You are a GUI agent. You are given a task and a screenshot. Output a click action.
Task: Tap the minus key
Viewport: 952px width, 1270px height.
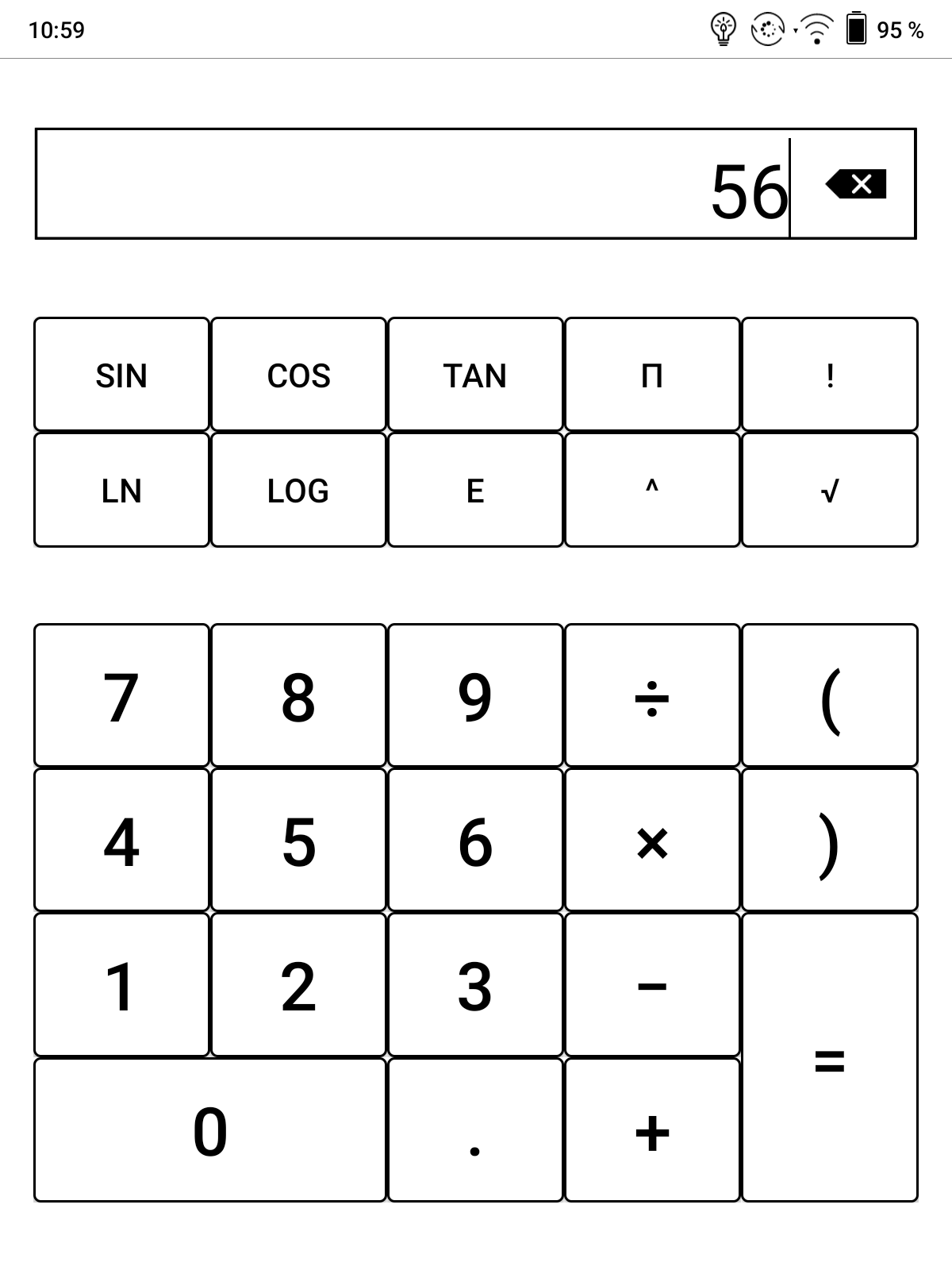pyautogui.click(x=652, y=984)
